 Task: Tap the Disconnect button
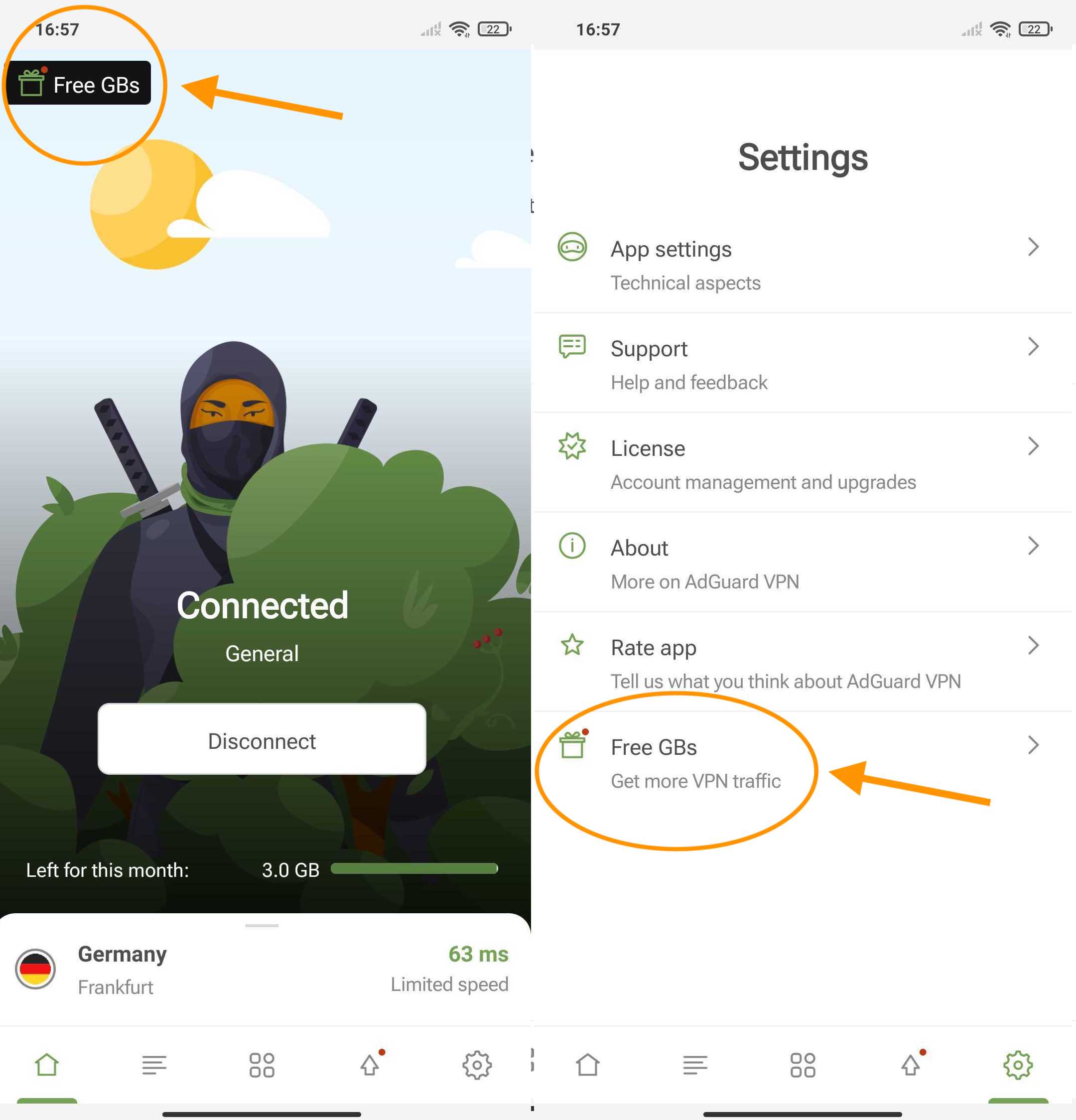(x=262, y=740)
